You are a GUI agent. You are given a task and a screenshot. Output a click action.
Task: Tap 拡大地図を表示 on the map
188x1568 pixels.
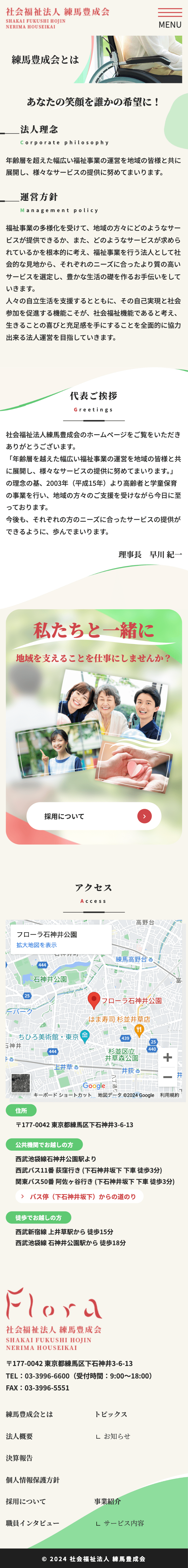pyautogui.click(x=37, y=945)
